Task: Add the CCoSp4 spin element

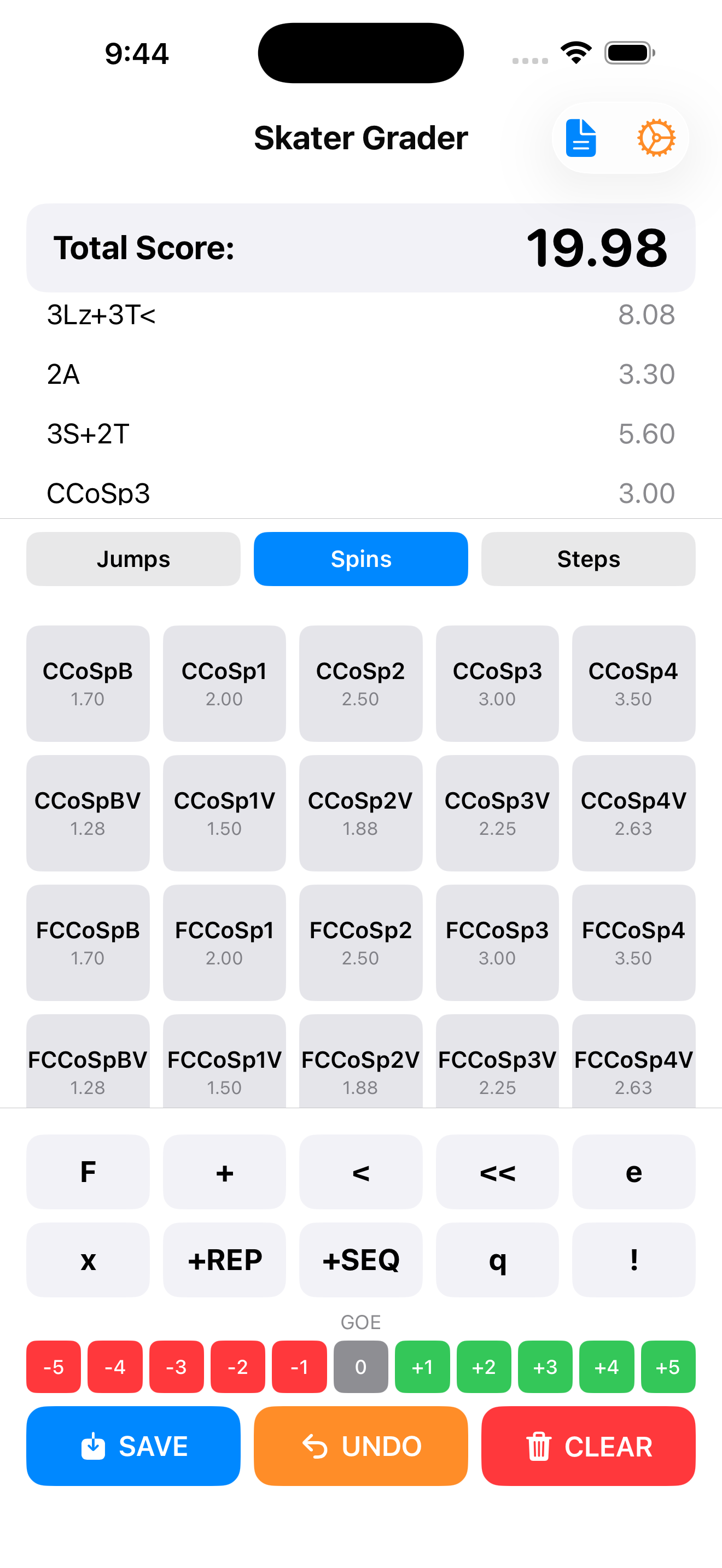Action: click(633, 683)
